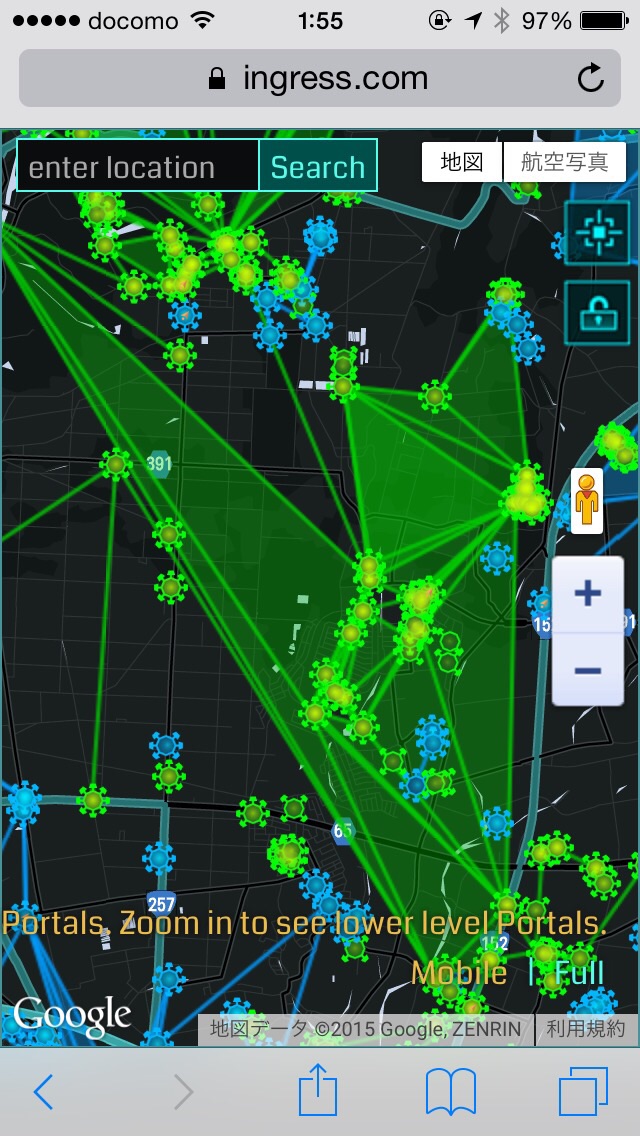Viewport: 640px width, 1136px height.
Task: Open the Full version link
Action: [579, 972]
